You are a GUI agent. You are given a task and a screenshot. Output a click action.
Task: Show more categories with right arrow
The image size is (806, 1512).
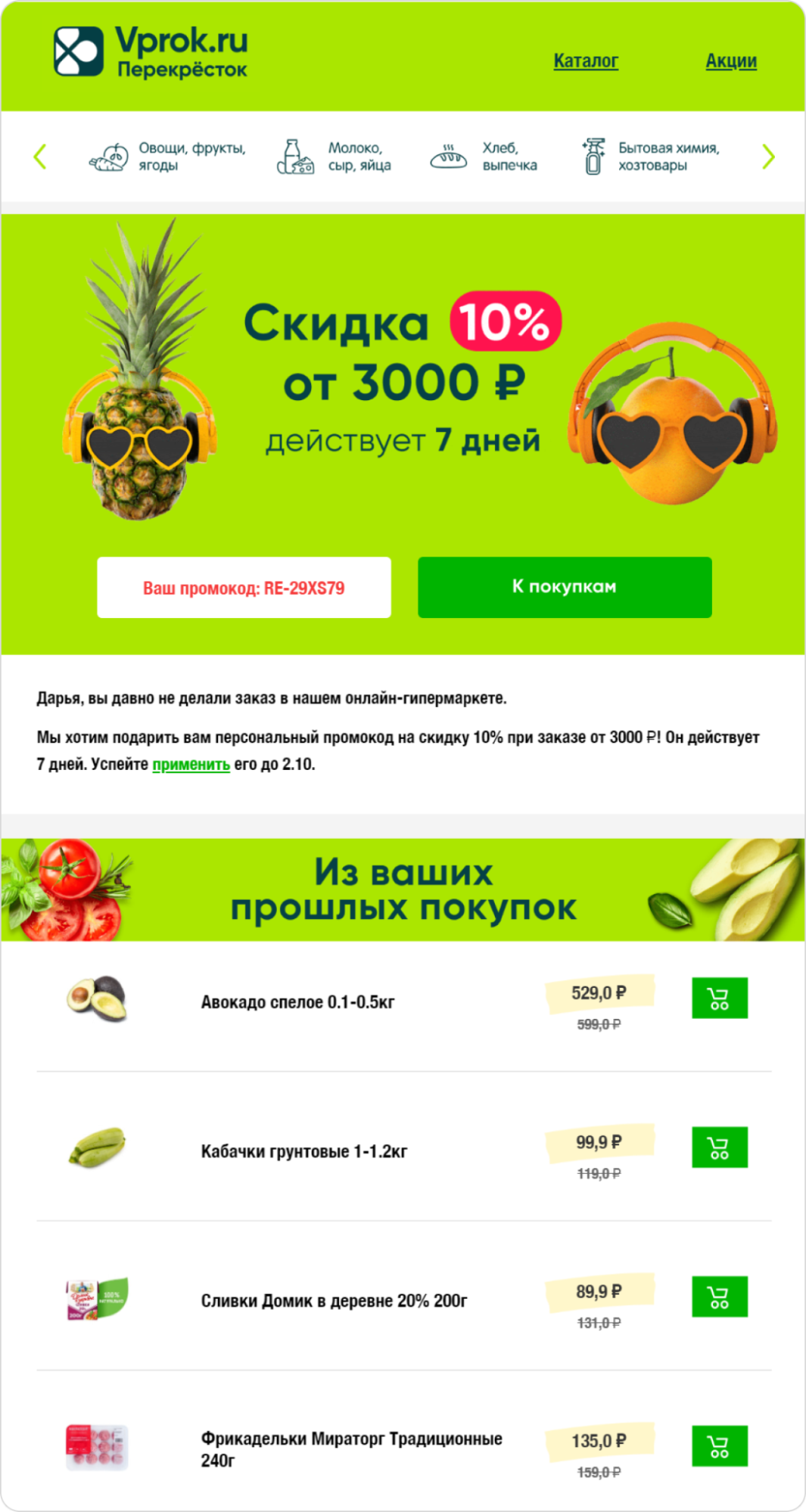(x=768, y=157)
